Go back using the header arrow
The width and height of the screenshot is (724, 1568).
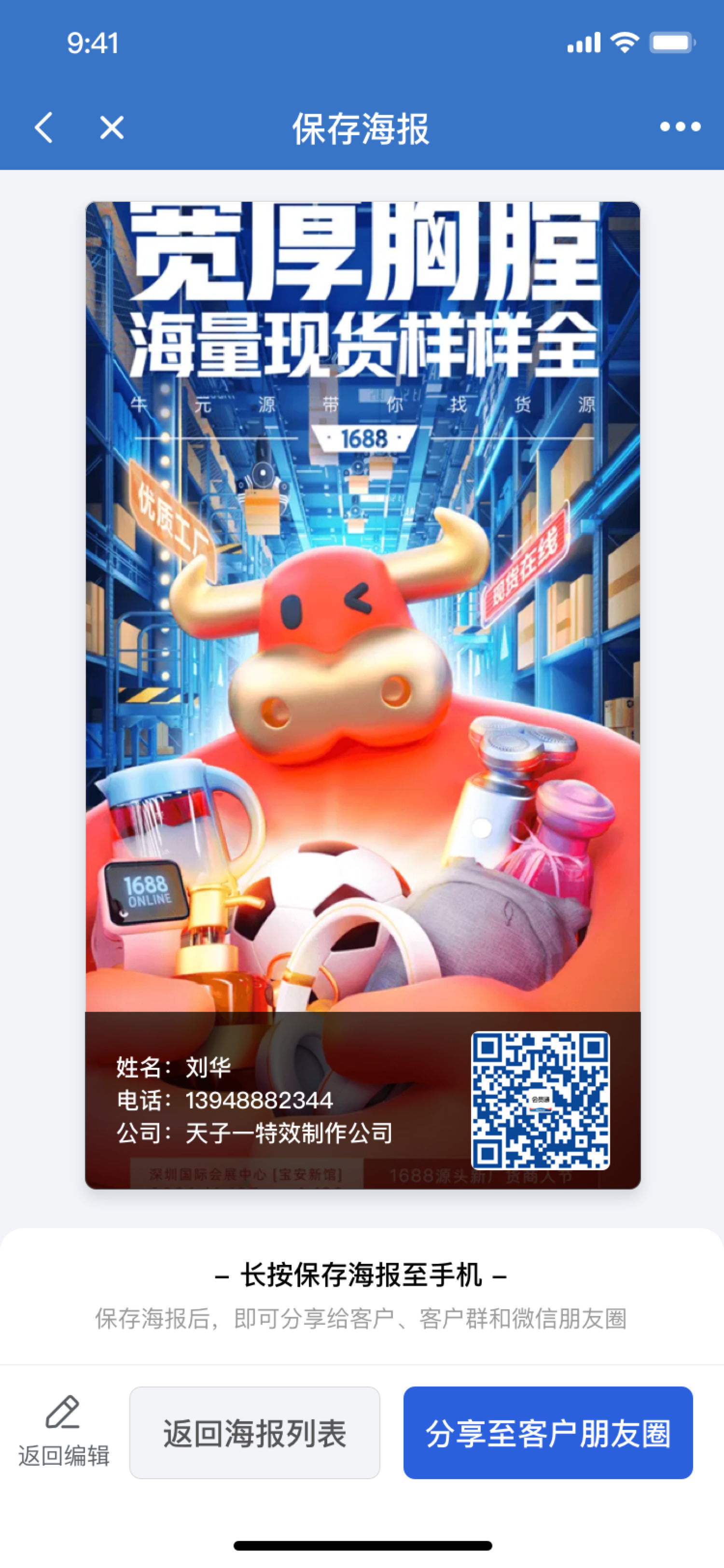(x=44, y=128)
